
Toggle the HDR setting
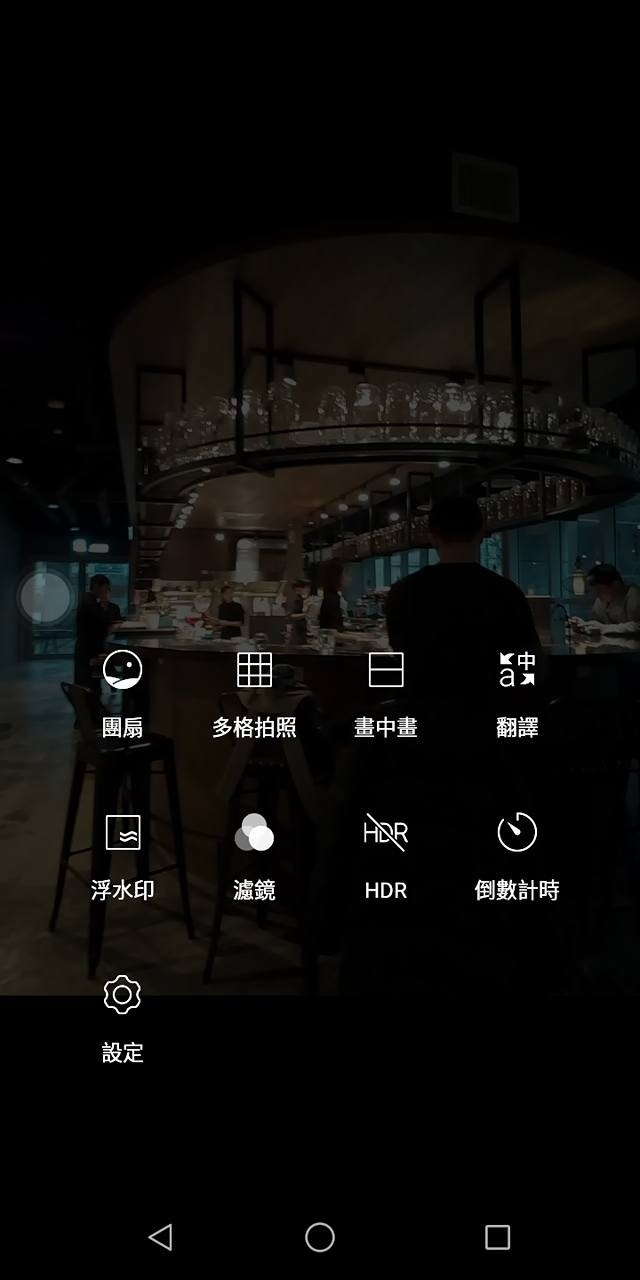pos(385,834)
